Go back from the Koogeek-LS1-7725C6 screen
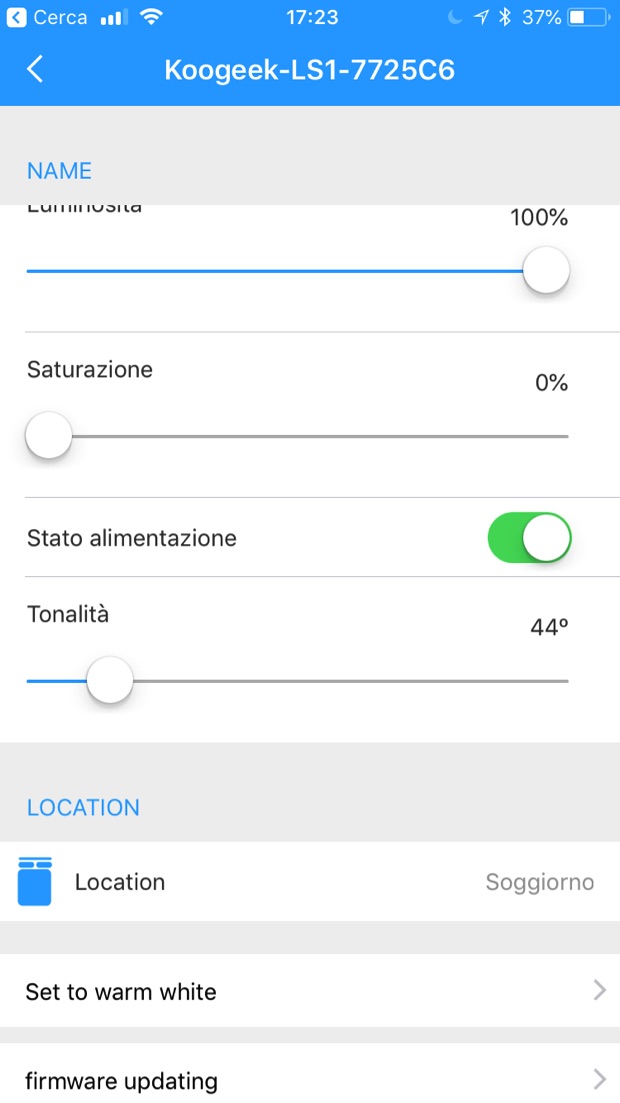620x1103 pixels. 36,69
